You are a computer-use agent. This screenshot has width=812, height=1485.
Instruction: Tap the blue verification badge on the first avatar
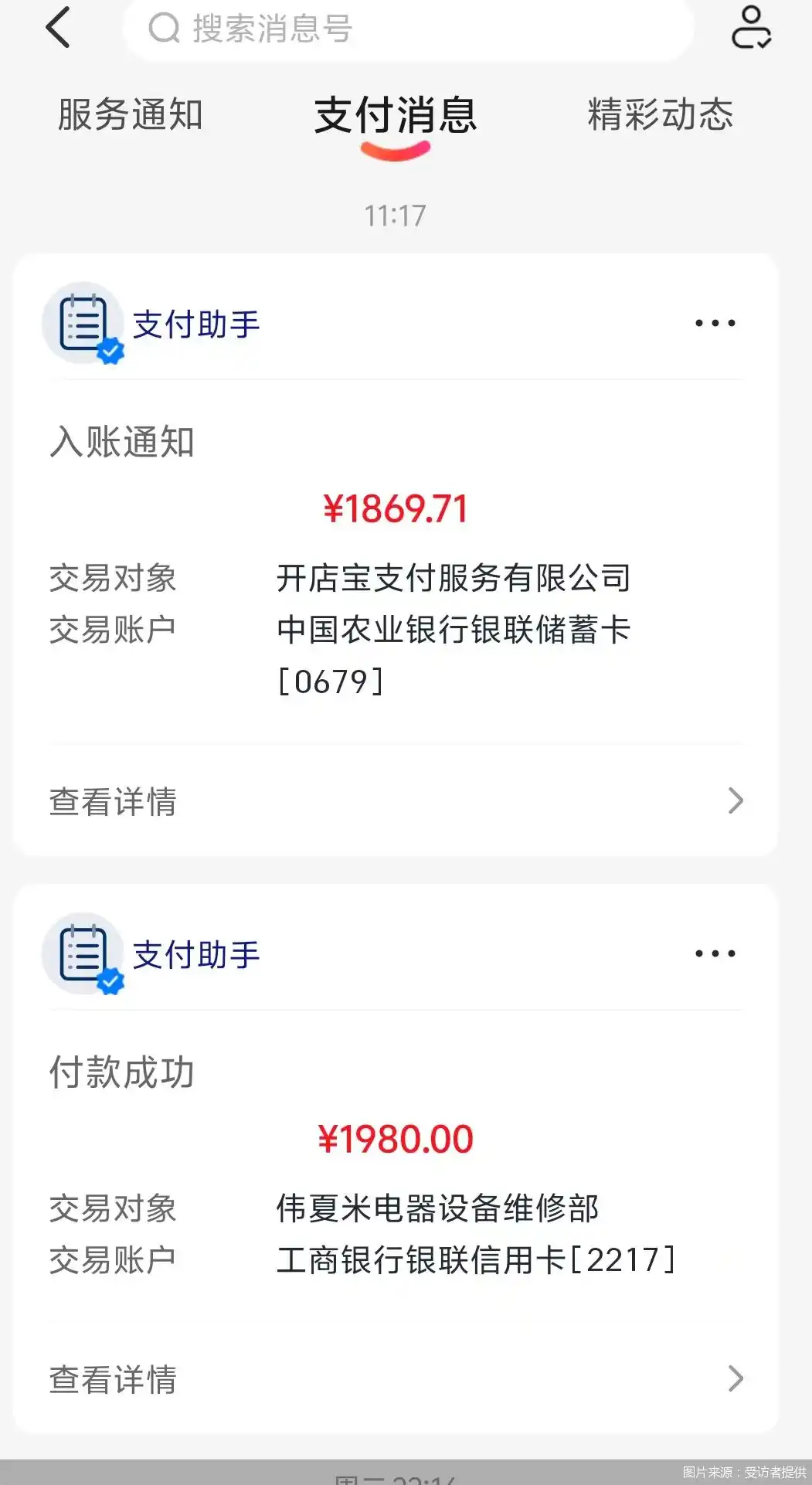(x=112, y=352)
